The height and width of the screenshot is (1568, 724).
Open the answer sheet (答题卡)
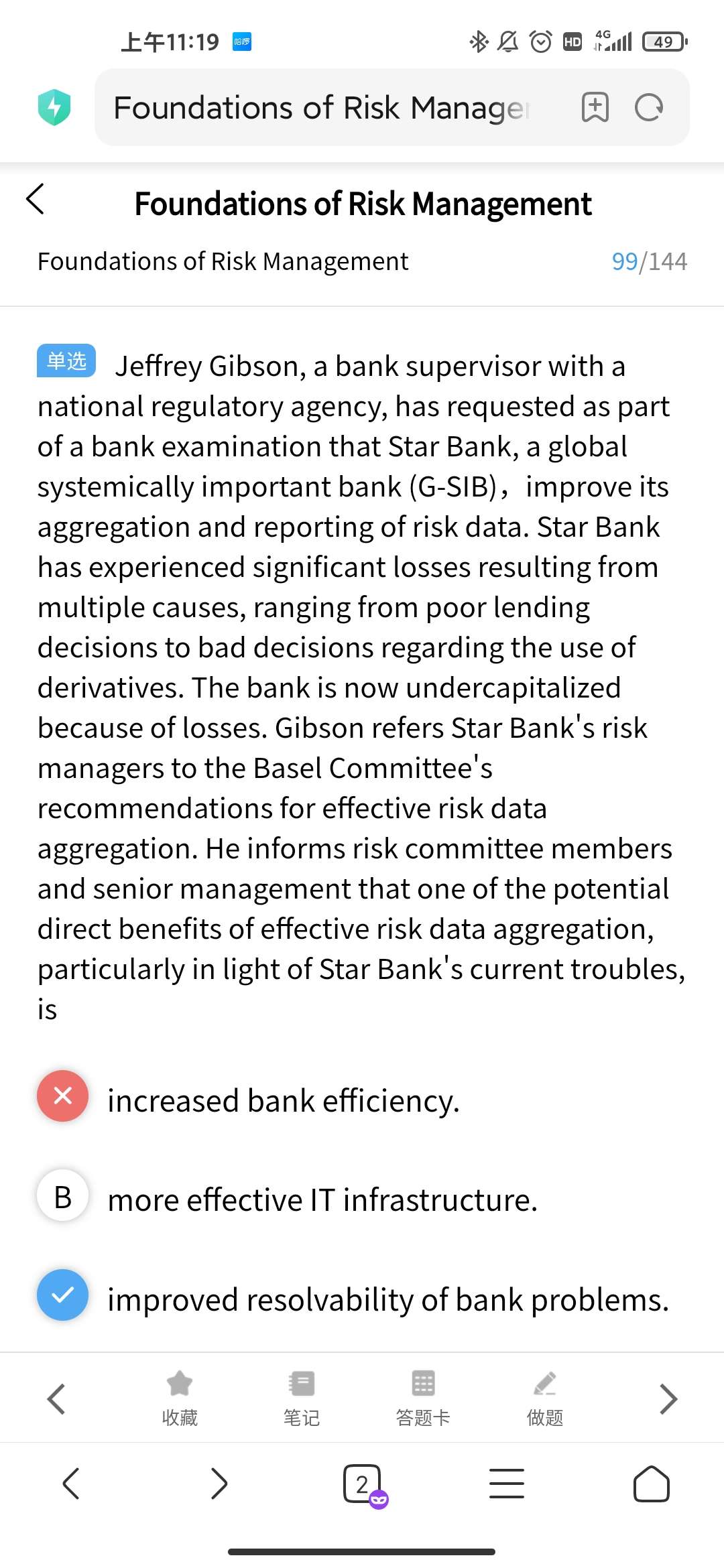(x=423, y=1397)
